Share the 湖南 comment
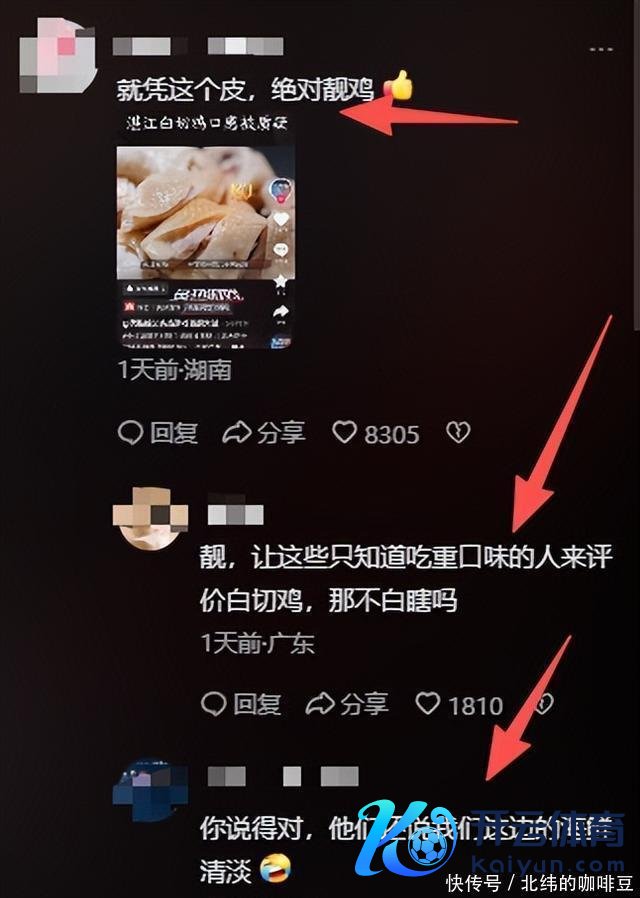 tap(264, 433)
